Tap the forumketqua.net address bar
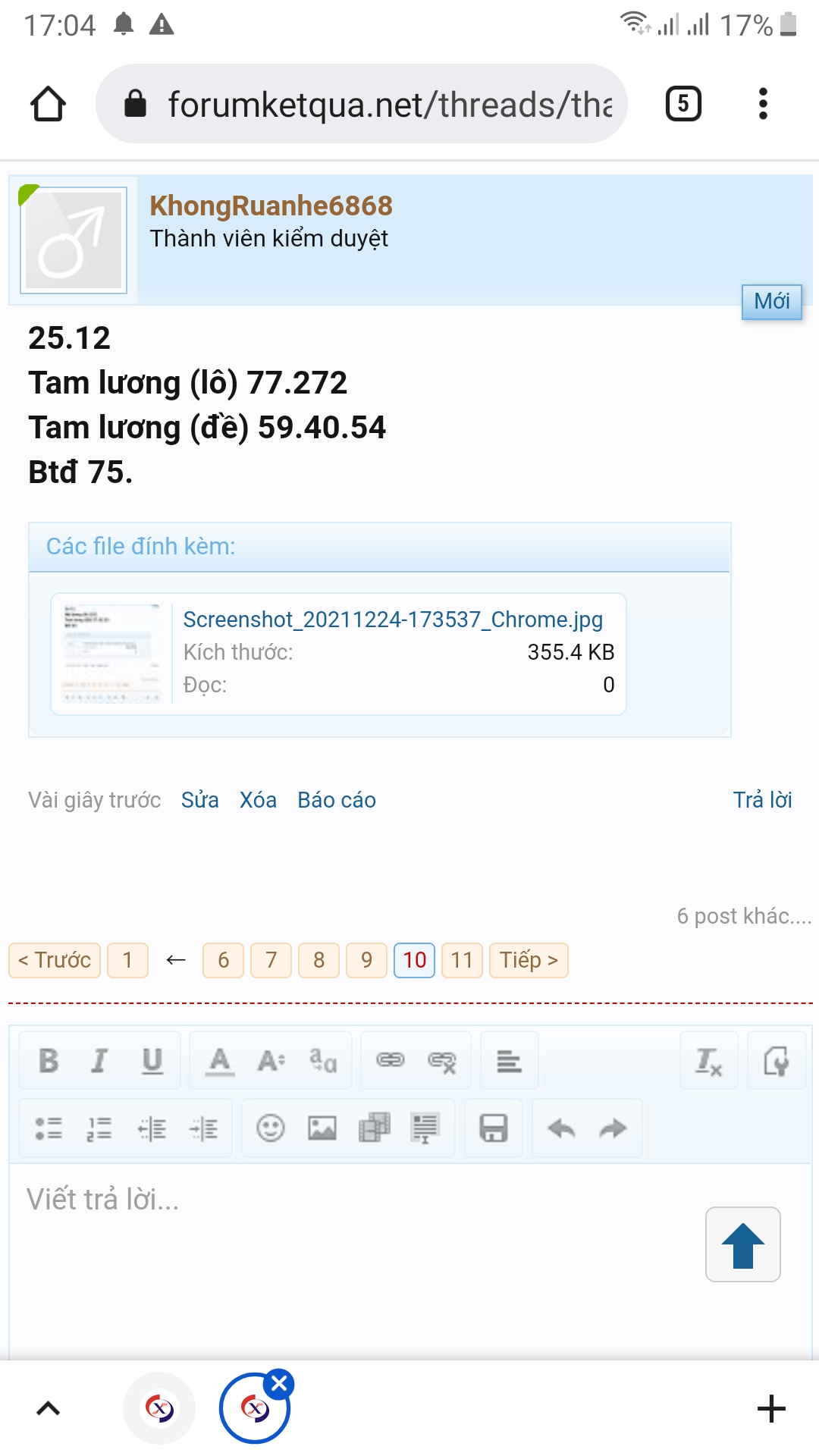This screenshot has height=1456, width=819. pos(362,104)
